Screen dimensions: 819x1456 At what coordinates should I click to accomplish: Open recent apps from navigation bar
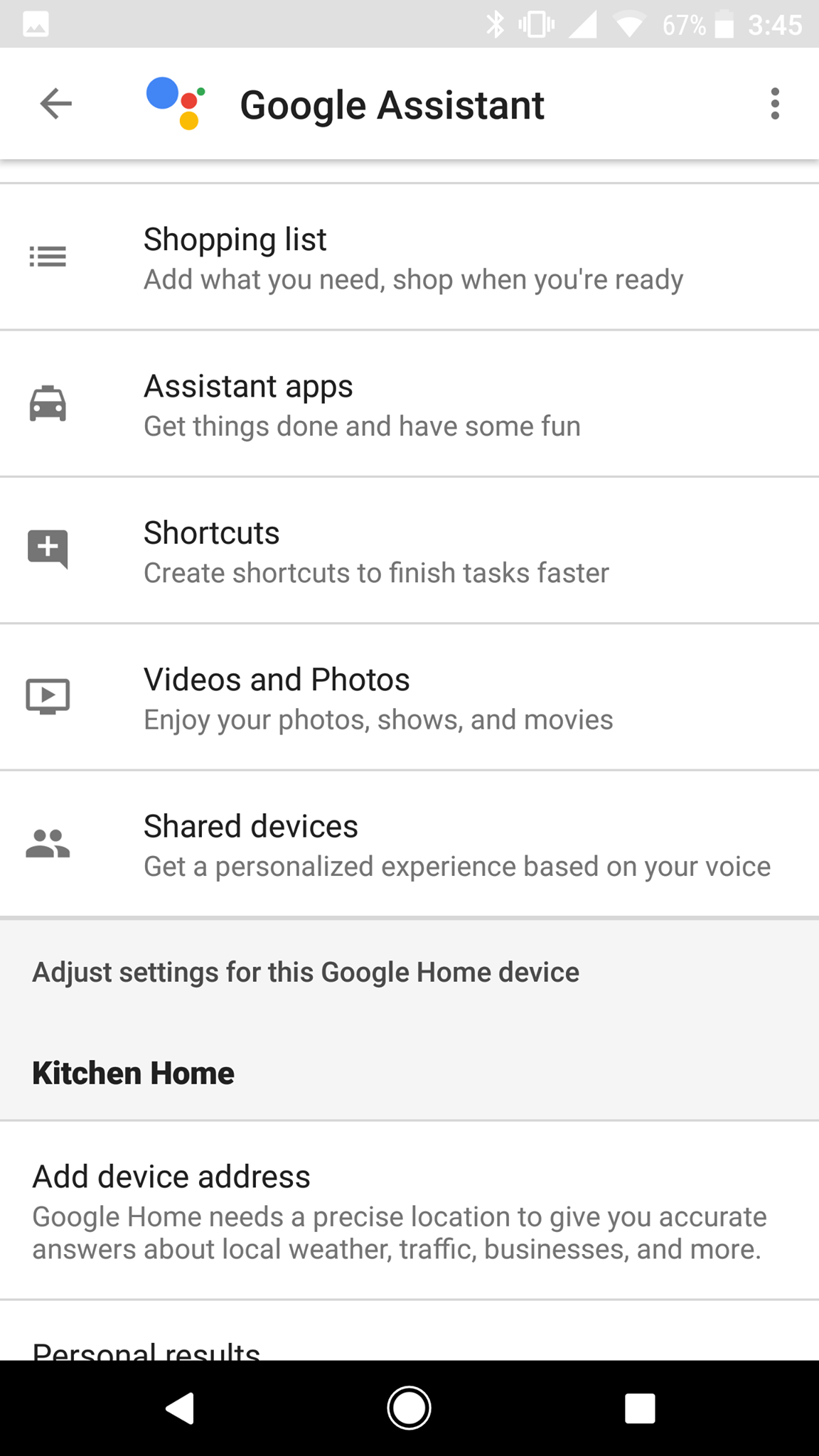coord(639,1408)
